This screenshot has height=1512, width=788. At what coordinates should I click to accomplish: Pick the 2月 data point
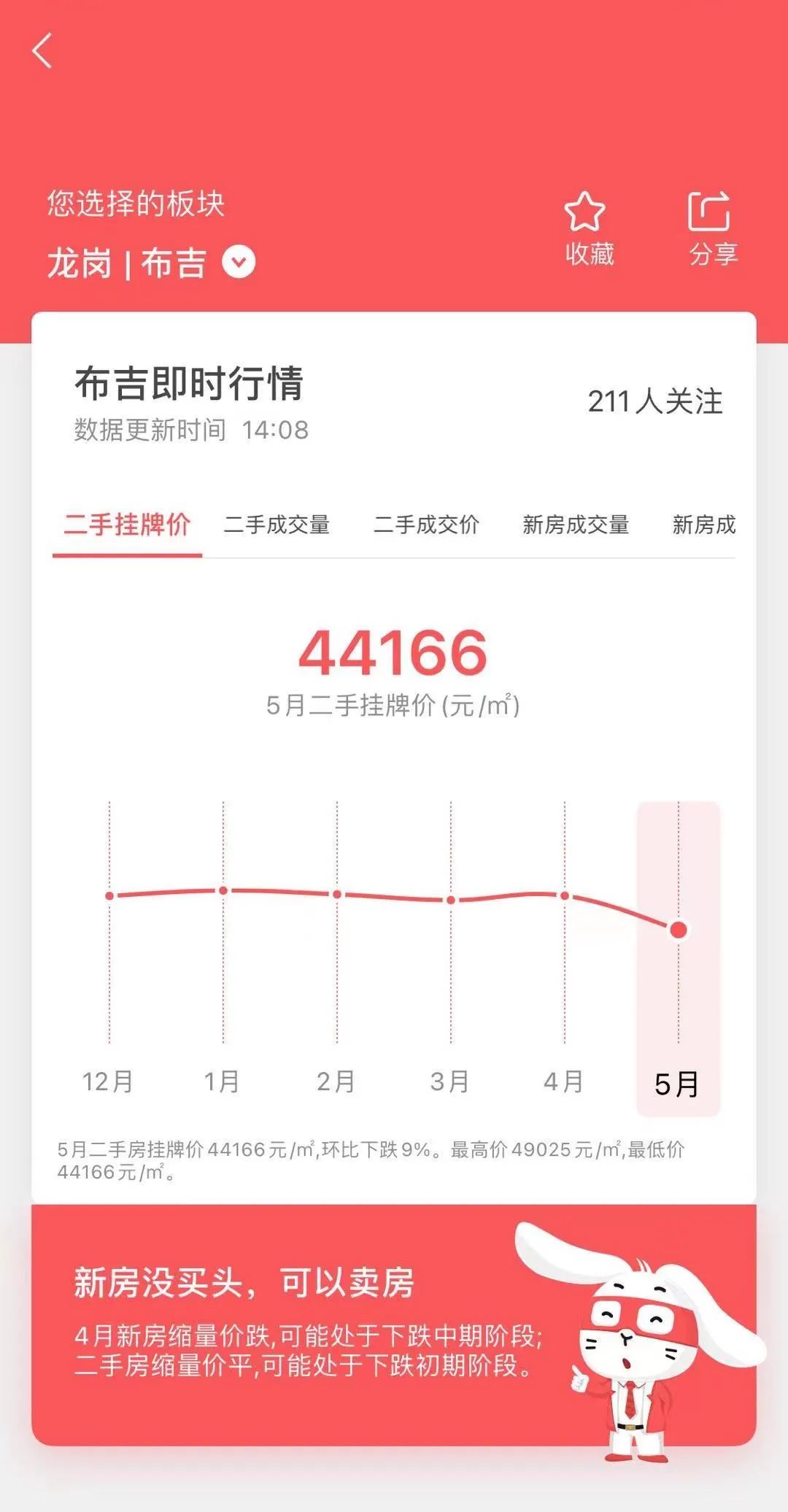[337, 894]
